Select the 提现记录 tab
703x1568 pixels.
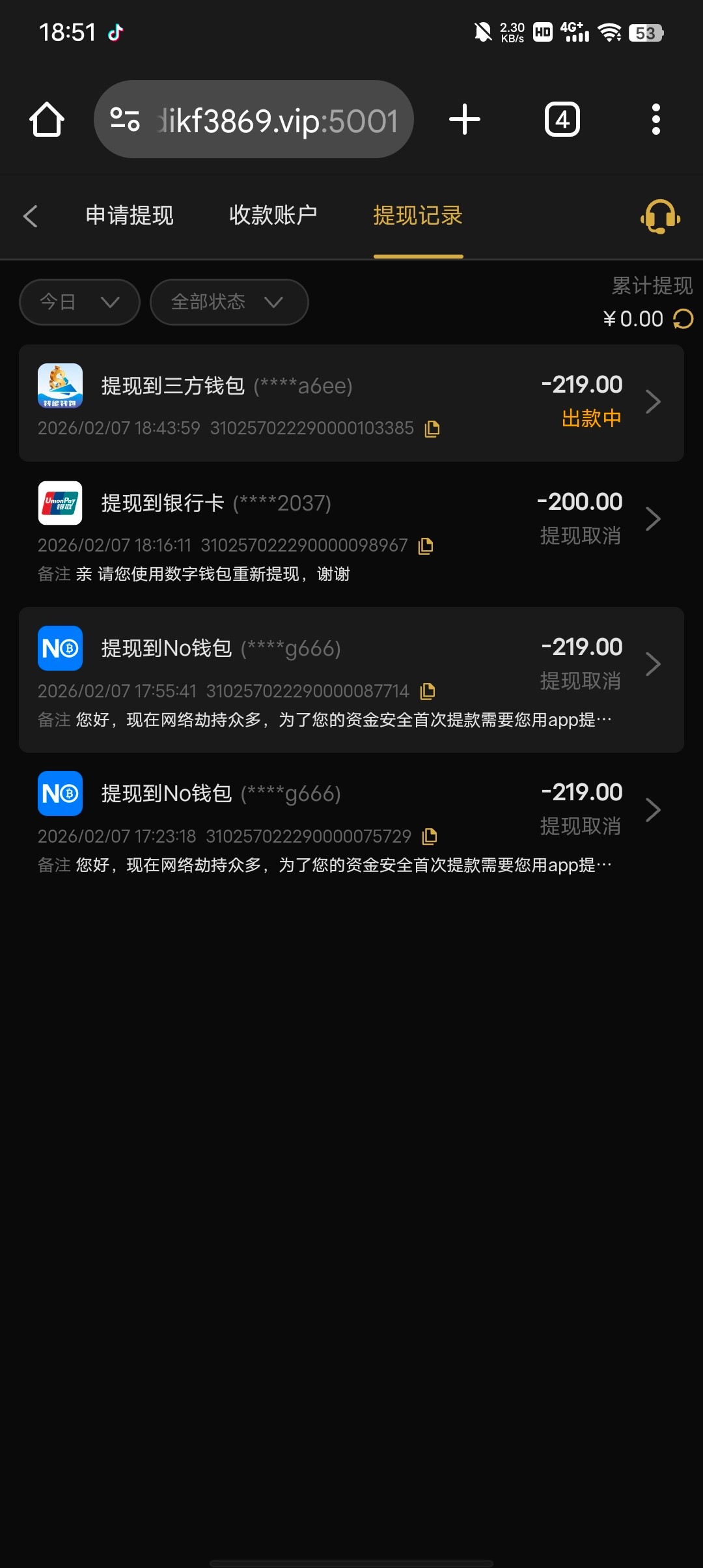(x=418, y=215)
